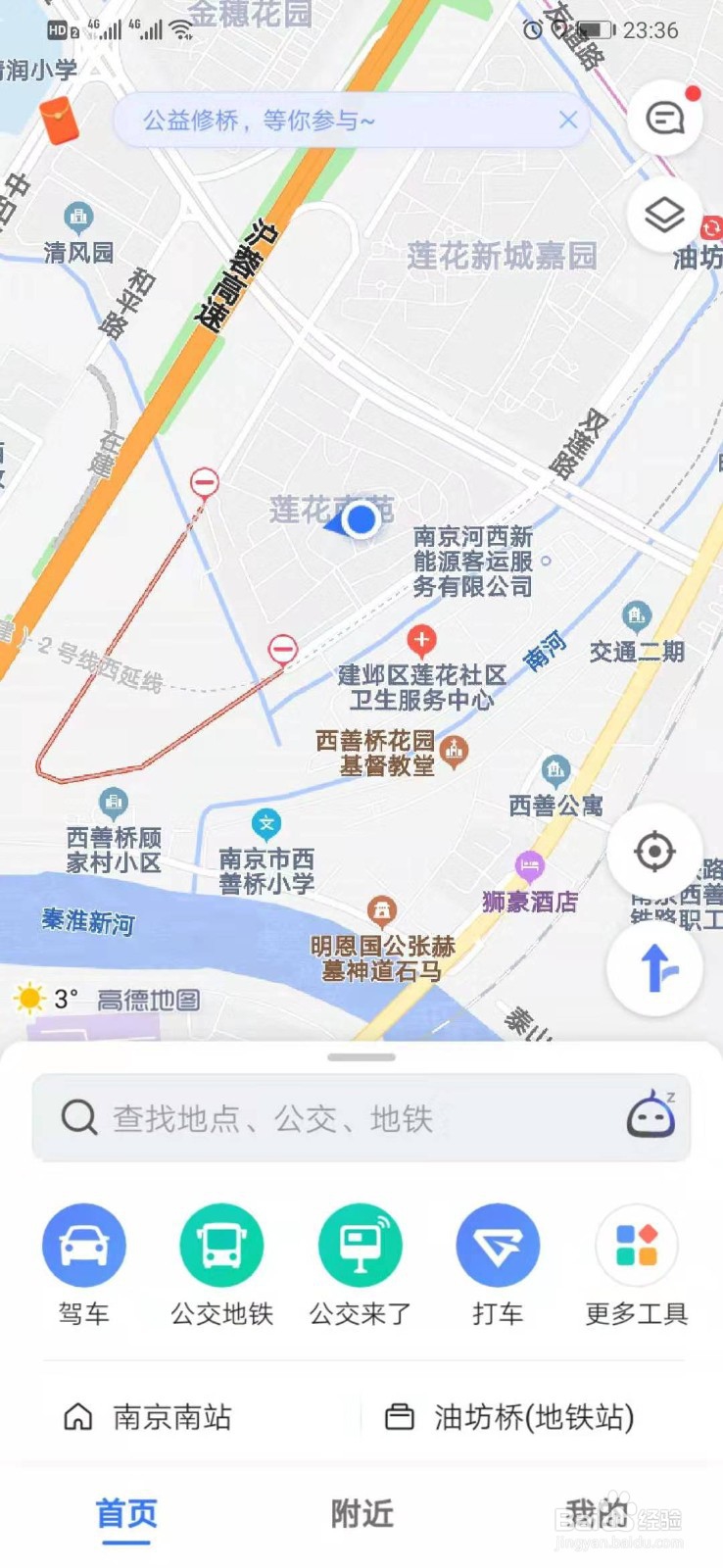
Task: Open the 我的 profile tab
Action: (x=598, y=1515)
